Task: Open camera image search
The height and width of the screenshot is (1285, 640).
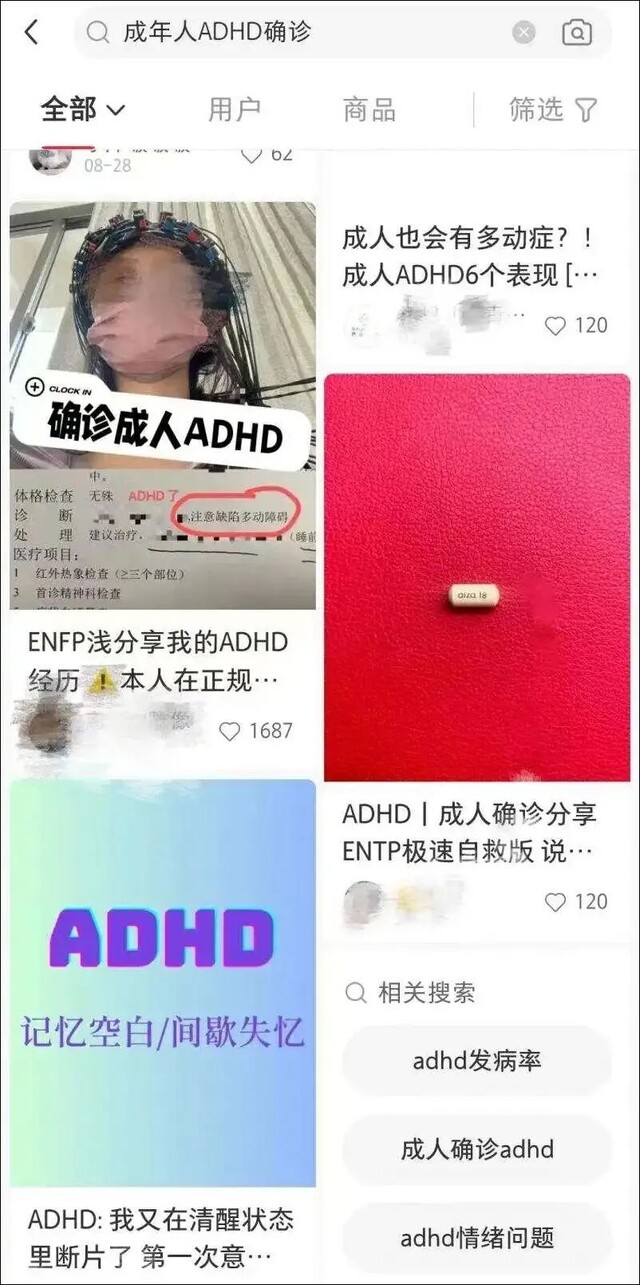Action: pos(577,32)
